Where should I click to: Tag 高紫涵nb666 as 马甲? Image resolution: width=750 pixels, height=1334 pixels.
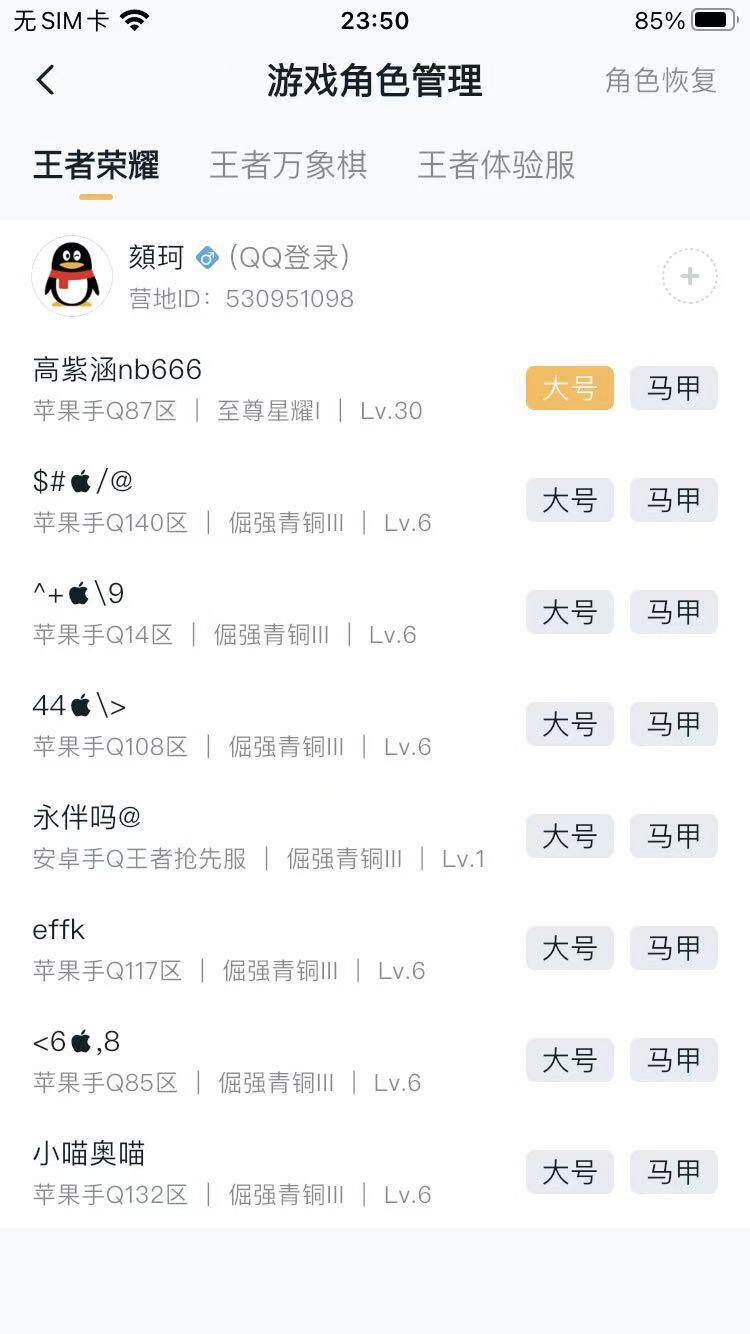673,388
